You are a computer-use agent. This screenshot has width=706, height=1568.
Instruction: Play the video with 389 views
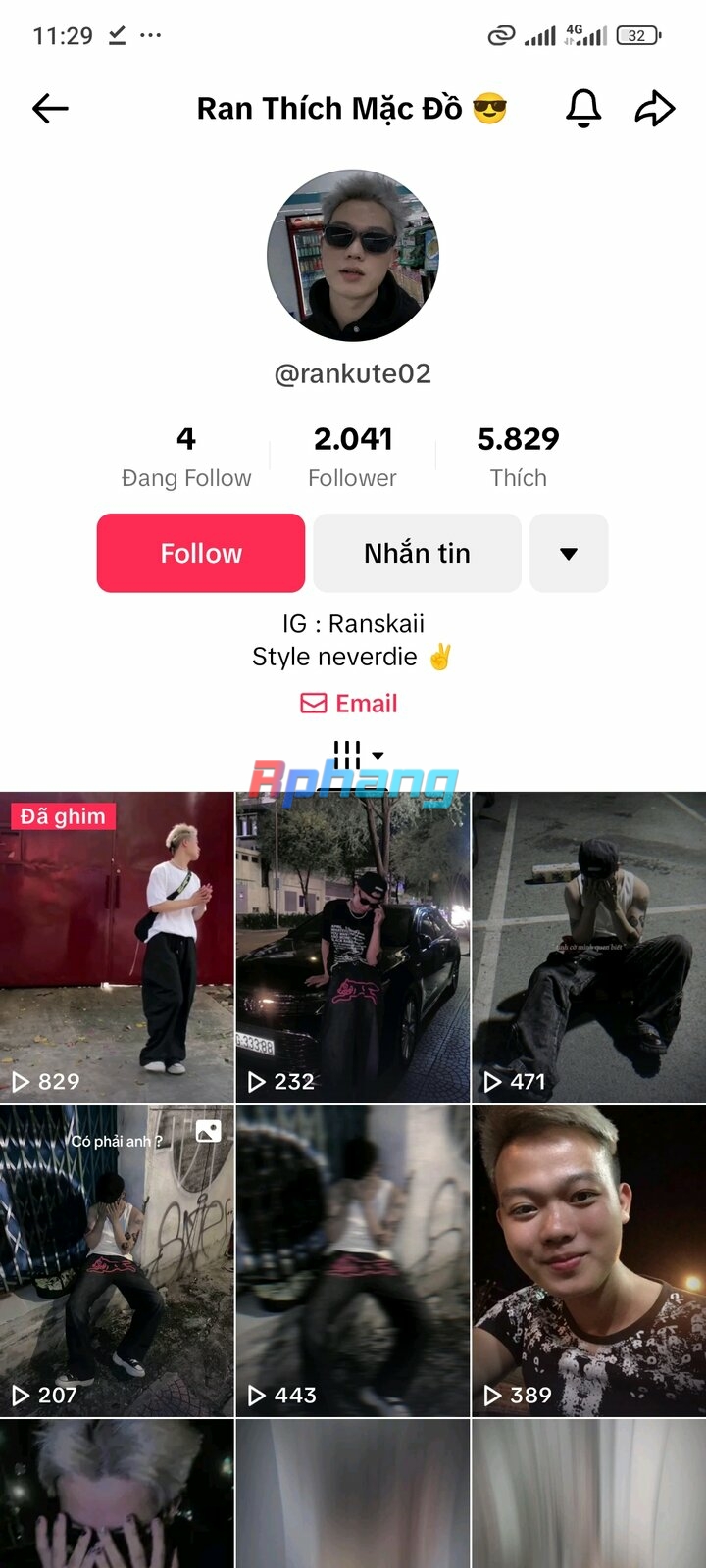[x=589, y=1261]
